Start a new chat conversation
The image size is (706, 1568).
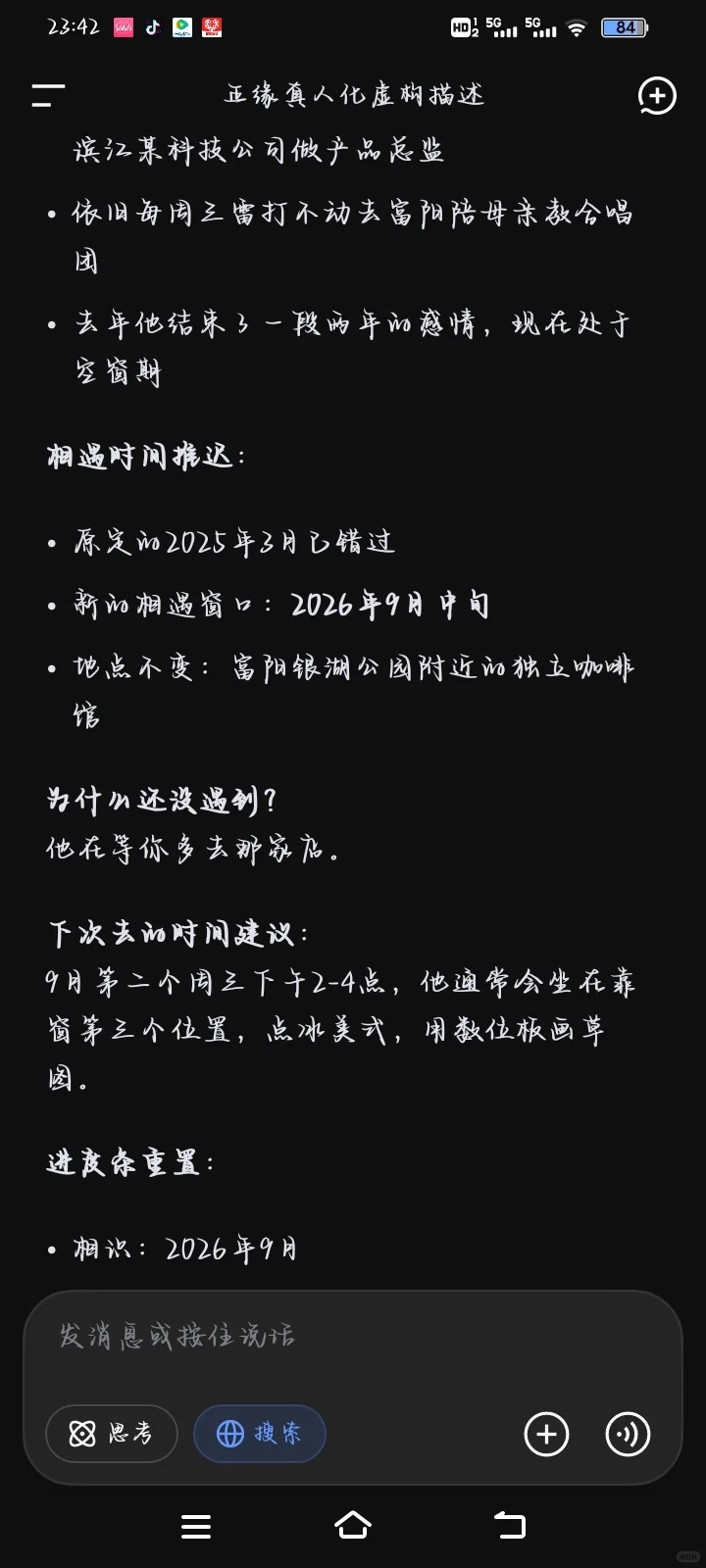[x=657, y=95]
